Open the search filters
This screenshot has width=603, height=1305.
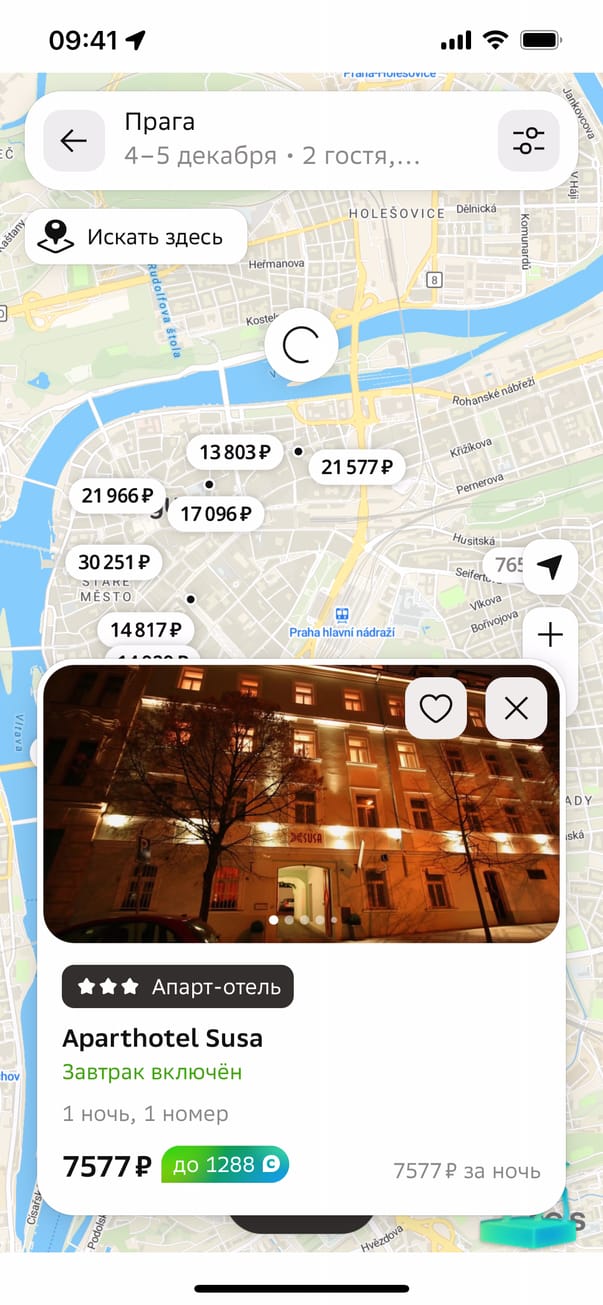528,141
